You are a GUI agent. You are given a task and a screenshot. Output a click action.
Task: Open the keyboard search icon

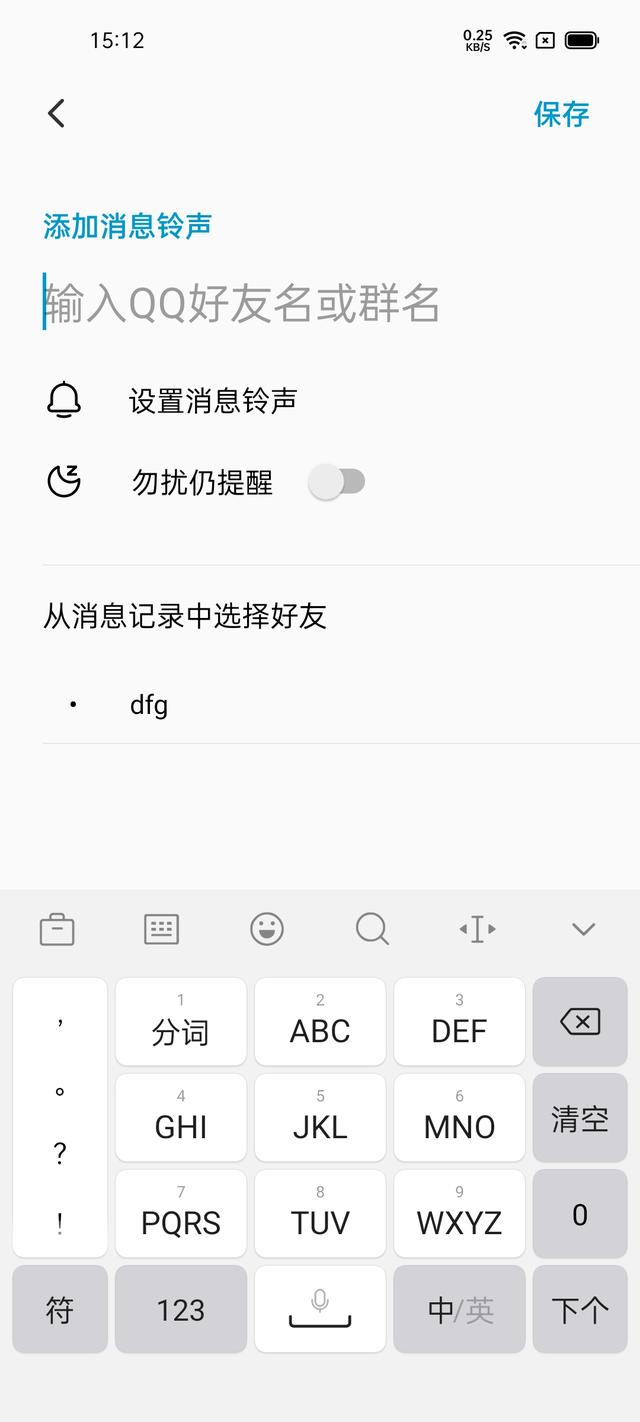[372, 929]
